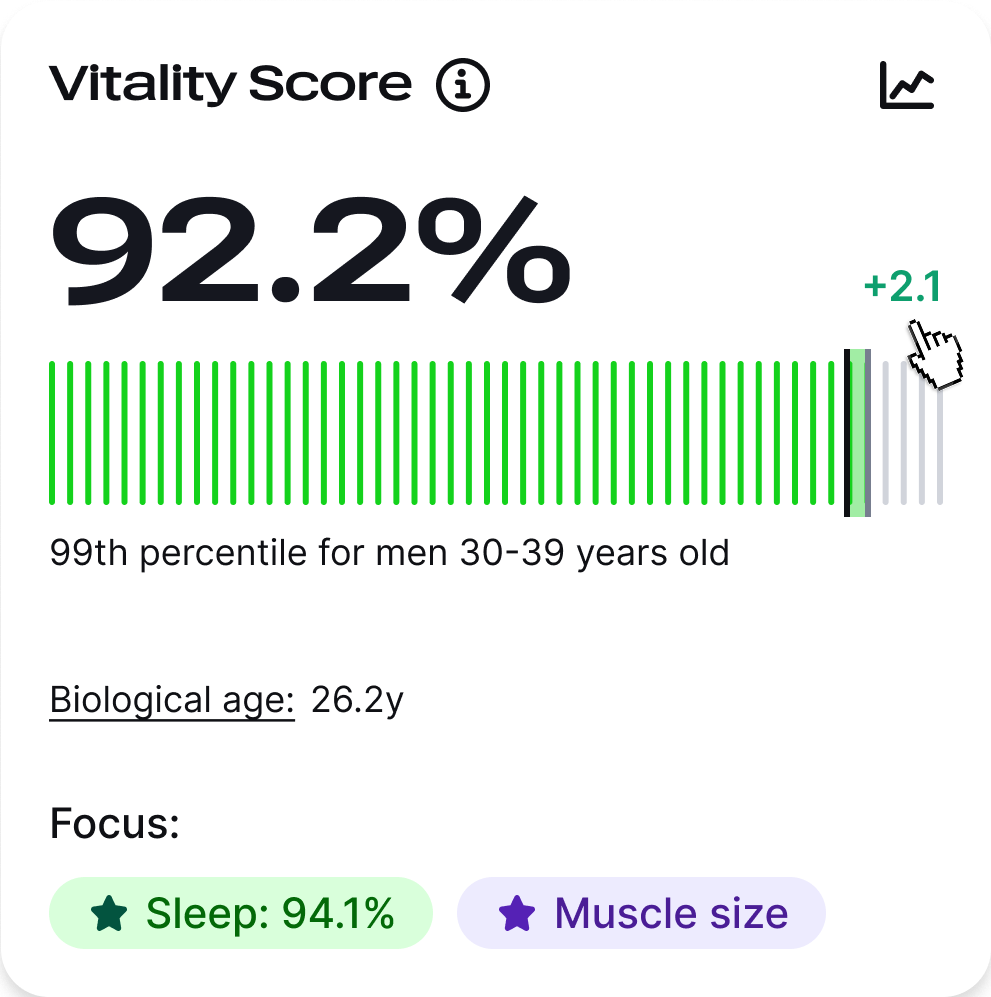Open the trend chart icon
This screenshot has height=997, width=991.
tap(907, 85)
